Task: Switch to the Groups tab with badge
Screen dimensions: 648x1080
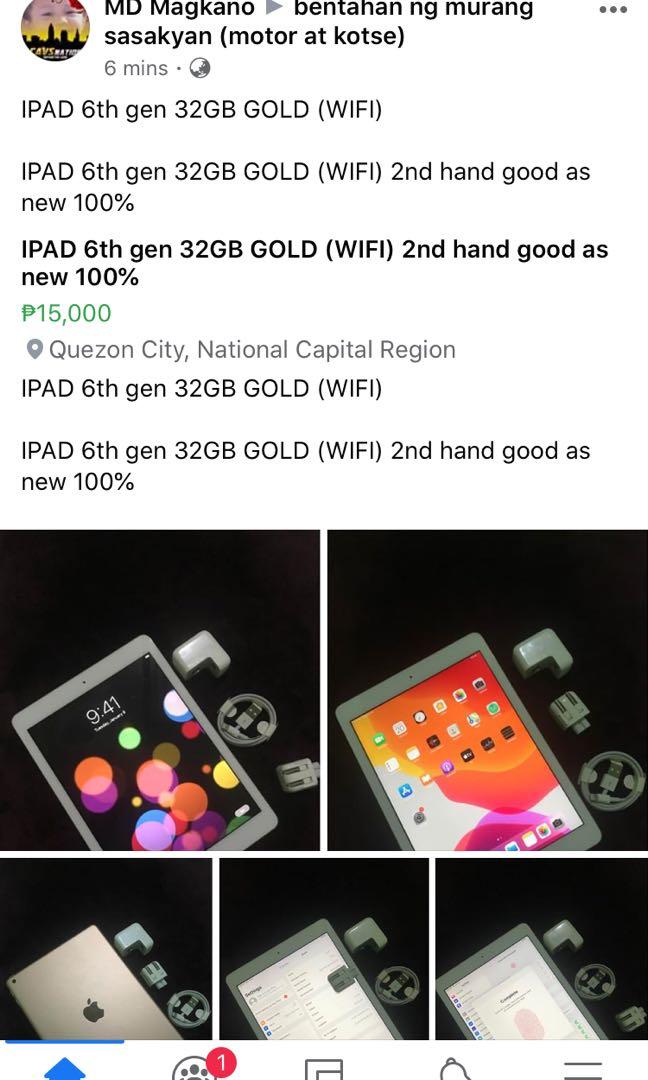Action: coord(194,1066)
